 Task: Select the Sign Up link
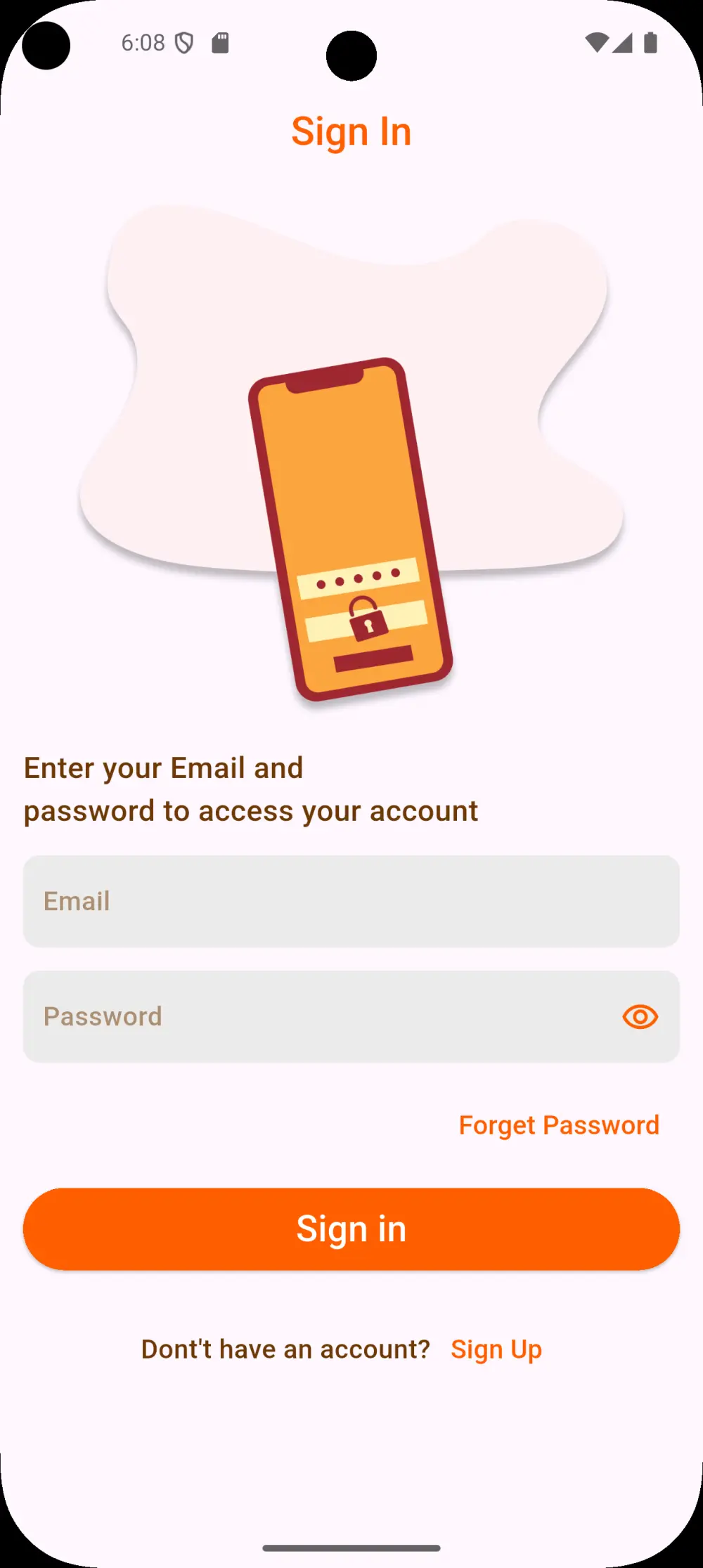(x=496, y=1348)
